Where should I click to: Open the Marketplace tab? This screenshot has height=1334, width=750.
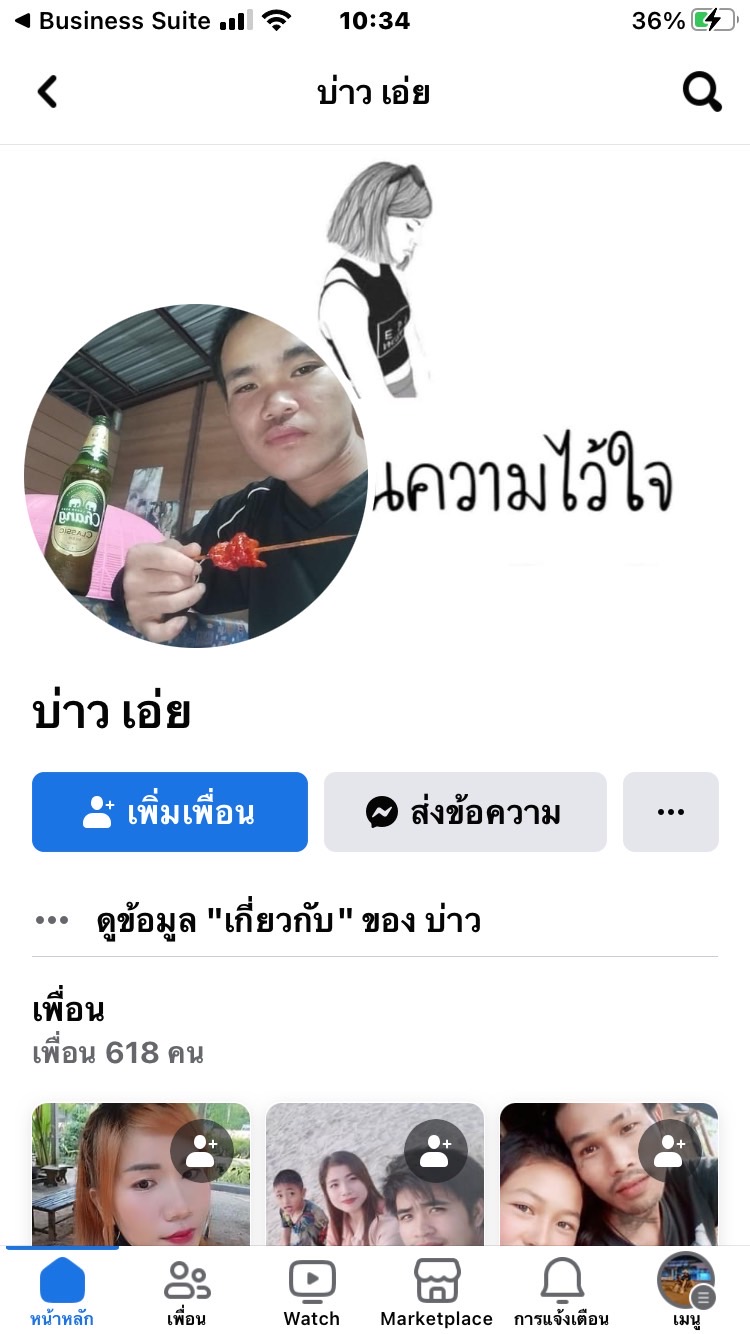point(437,1292)
